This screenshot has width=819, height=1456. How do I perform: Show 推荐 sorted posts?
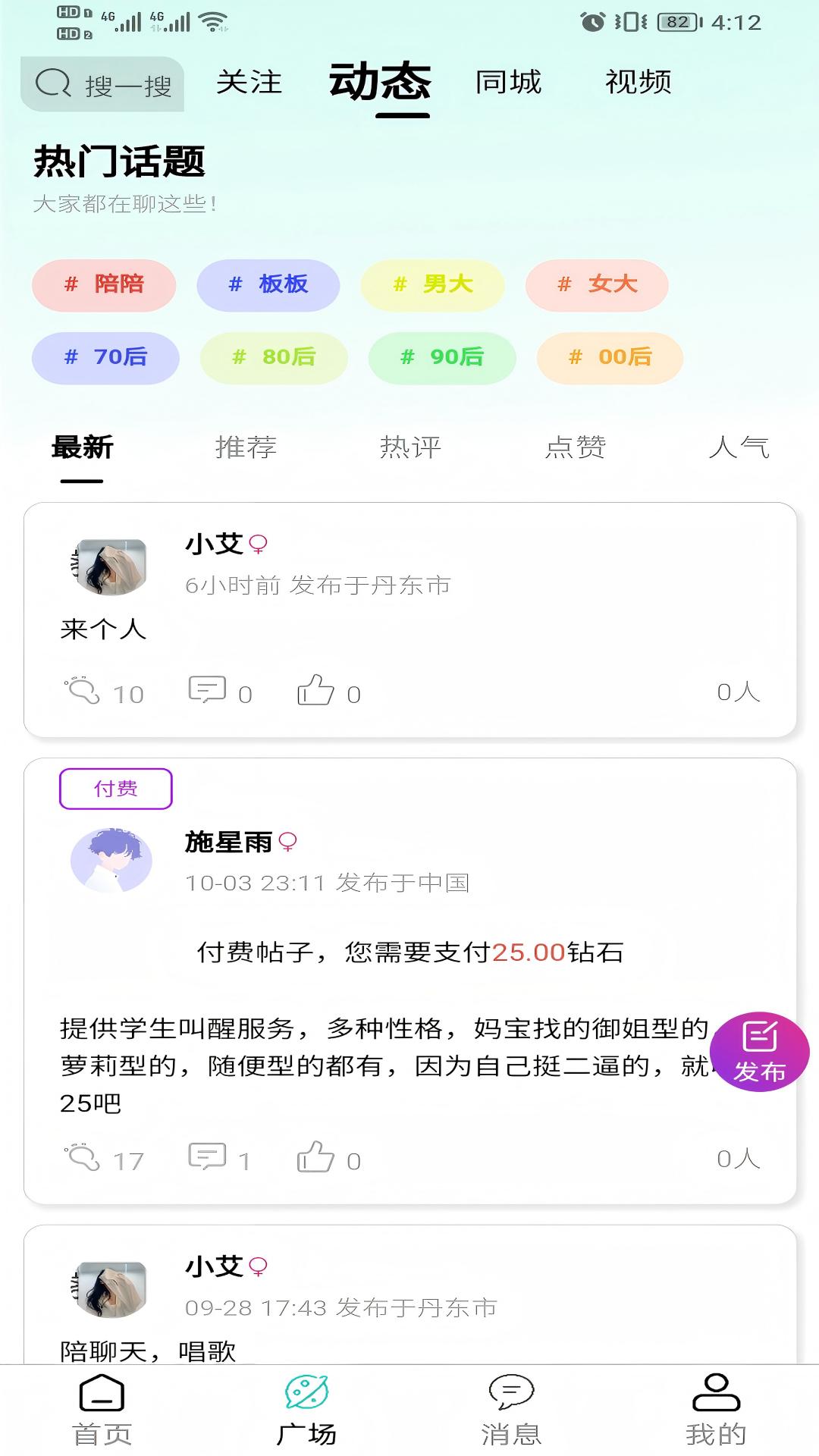tap(246, 447)
